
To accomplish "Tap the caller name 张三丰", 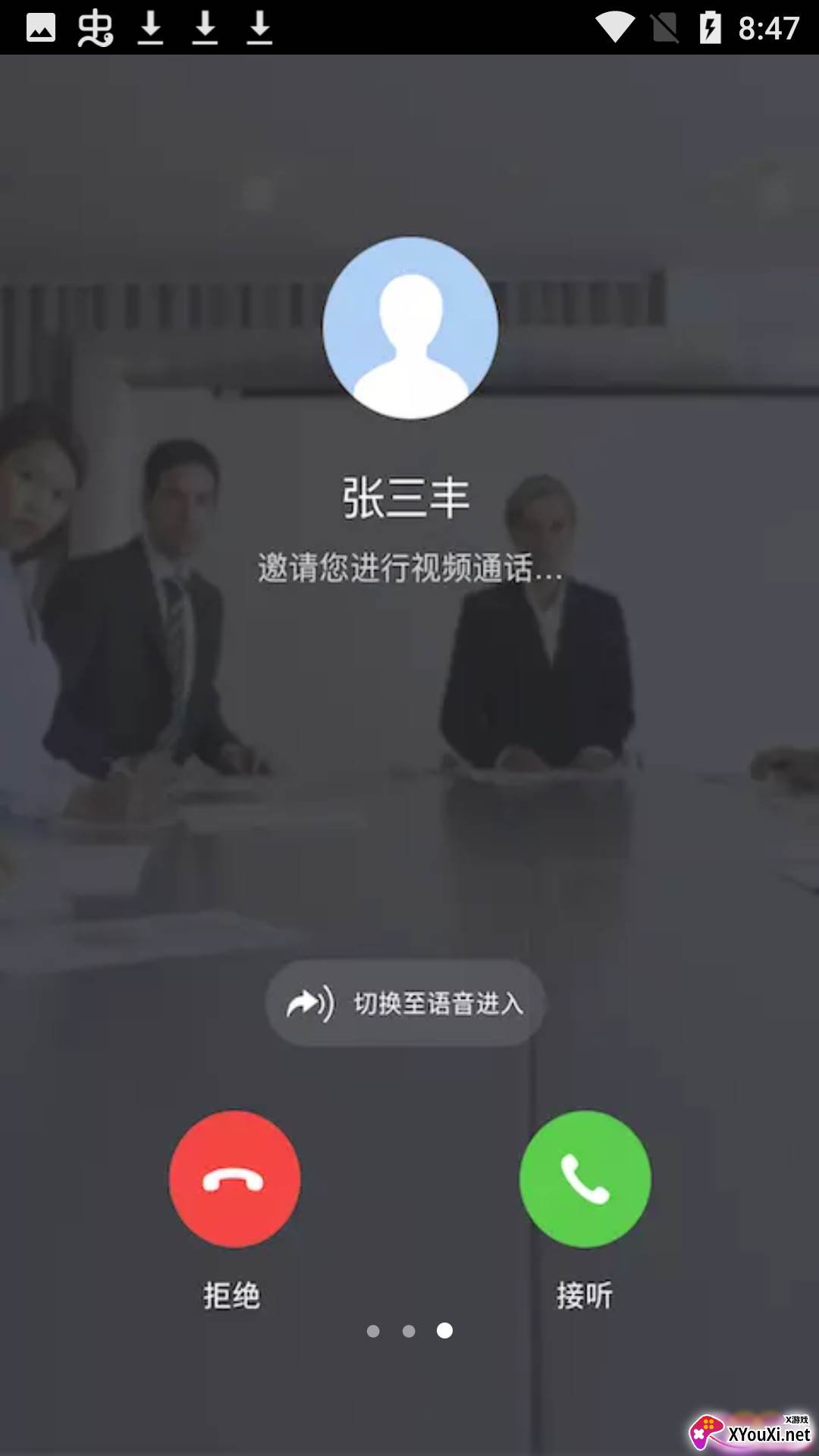I will click(x=408, y=496).
